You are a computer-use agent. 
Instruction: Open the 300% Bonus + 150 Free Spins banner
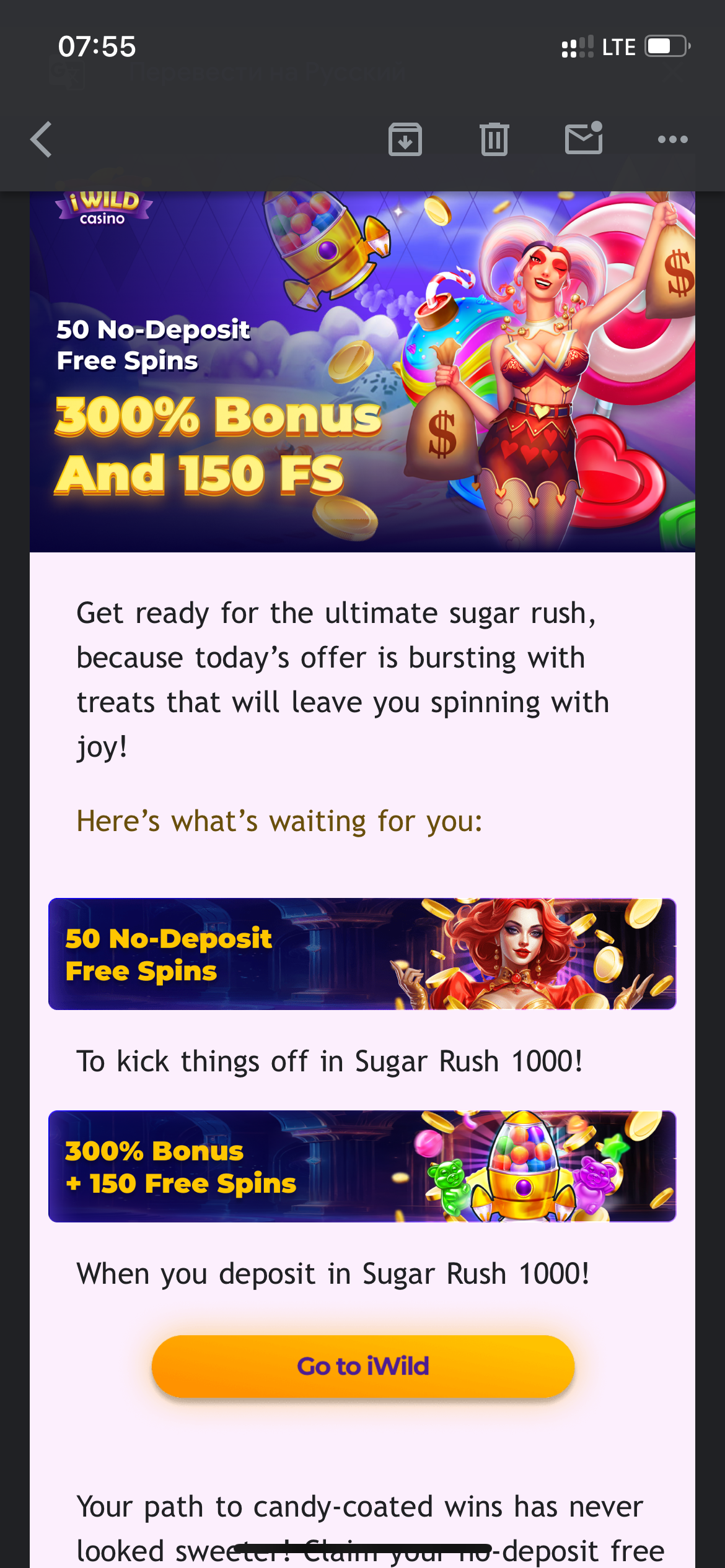(x=362, y=1166)
